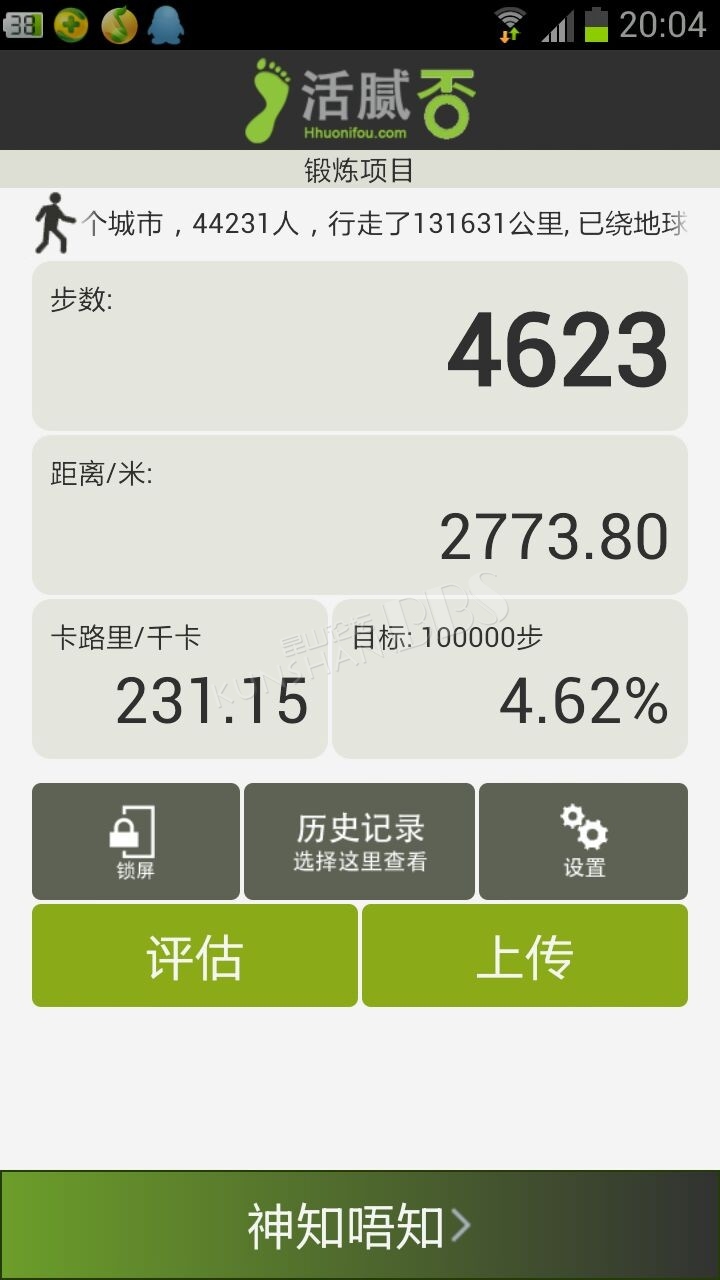Open the 神知唔知 banner at bottom
The width and height of the screenshot is (720, 1280).
pyautogui.click(x=360, y=1225)
